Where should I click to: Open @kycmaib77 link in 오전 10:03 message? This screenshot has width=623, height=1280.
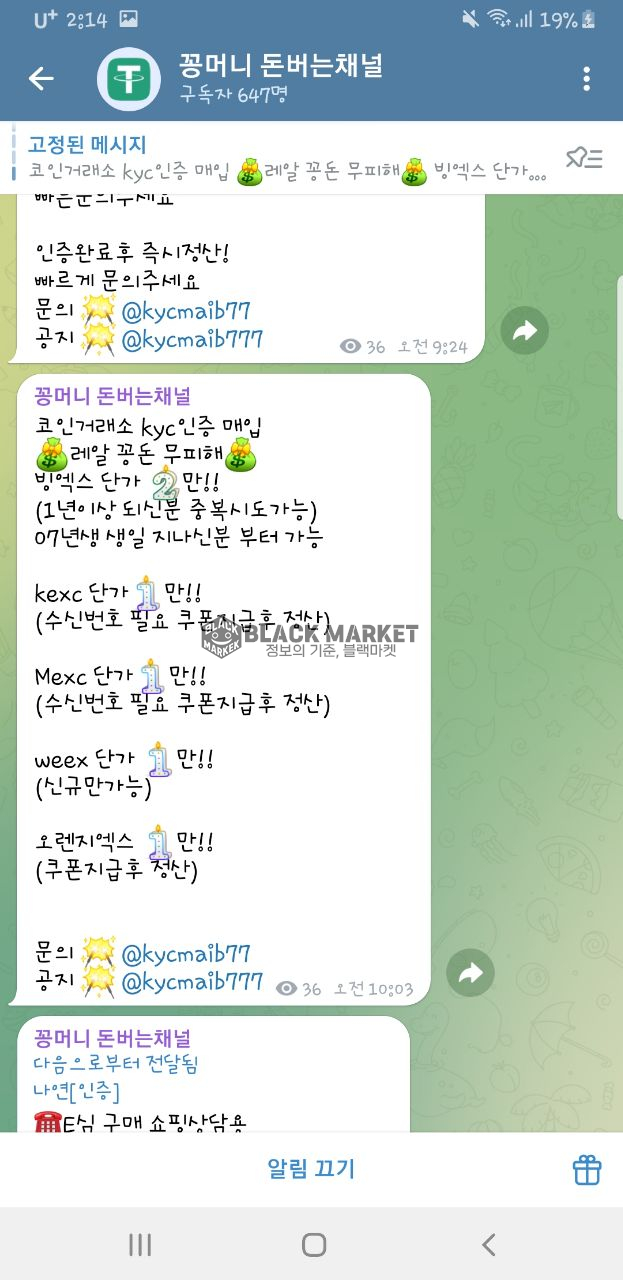pos(186,954)
